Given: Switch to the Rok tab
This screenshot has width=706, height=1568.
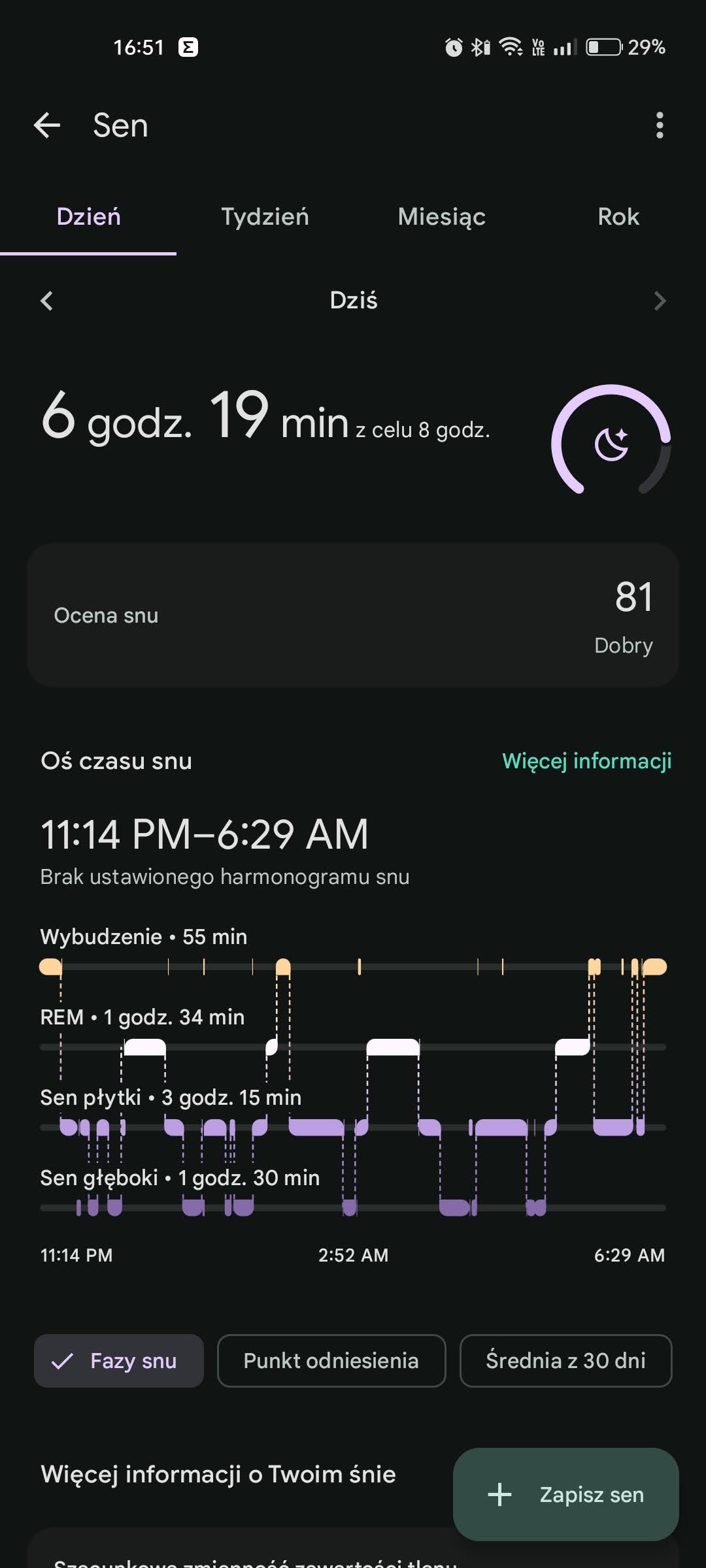Looking at the screenshot, I should coord(618,217).
